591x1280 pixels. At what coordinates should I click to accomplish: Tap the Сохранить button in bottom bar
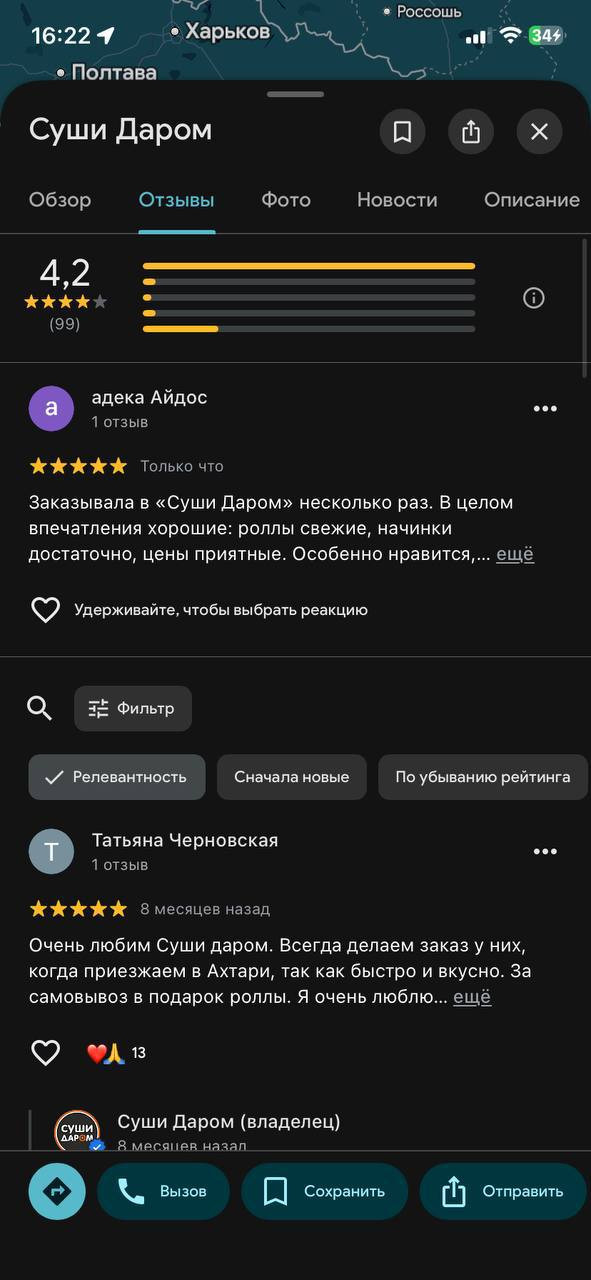pos(325,1191)
